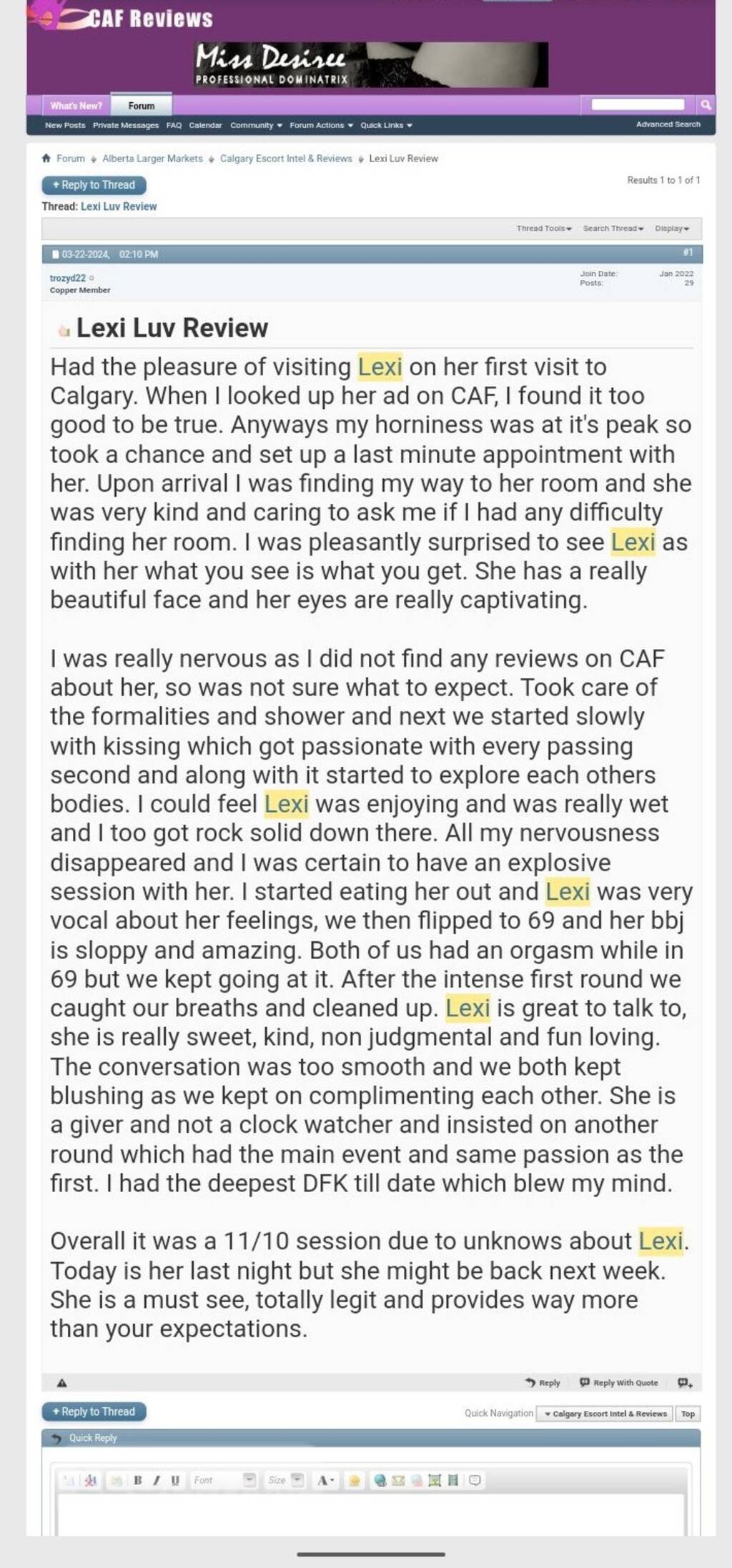Jump to Top of page

click(x=688, y=1414)
